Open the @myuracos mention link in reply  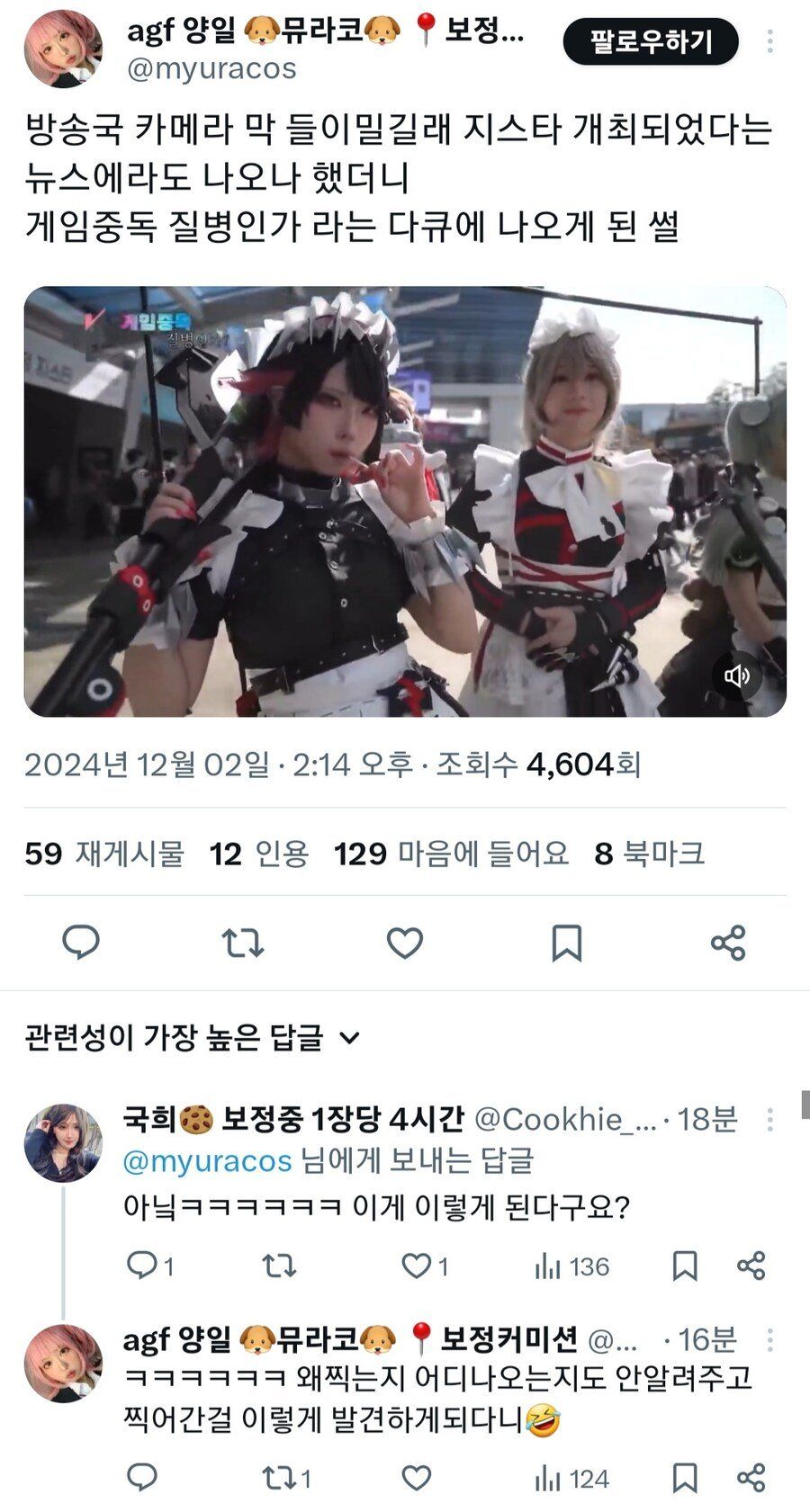(x=207, y=1160)
